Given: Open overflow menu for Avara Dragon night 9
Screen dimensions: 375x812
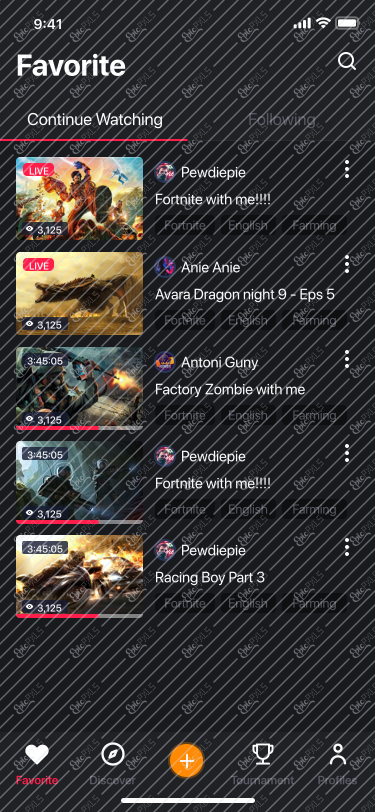Looking at the screenshot, I should 347,264.
